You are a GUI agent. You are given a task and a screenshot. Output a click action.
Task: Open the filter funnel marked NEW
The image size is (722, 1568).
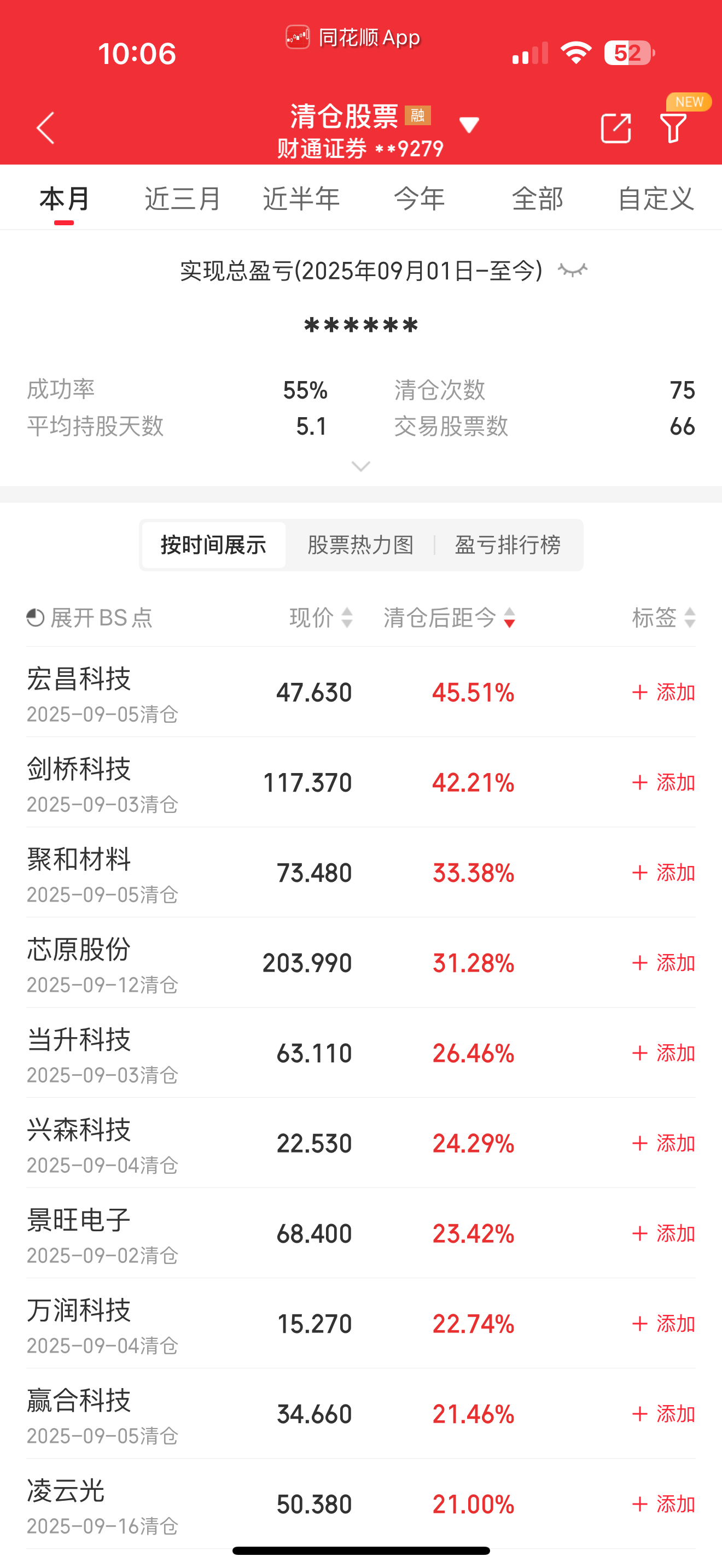673,128
